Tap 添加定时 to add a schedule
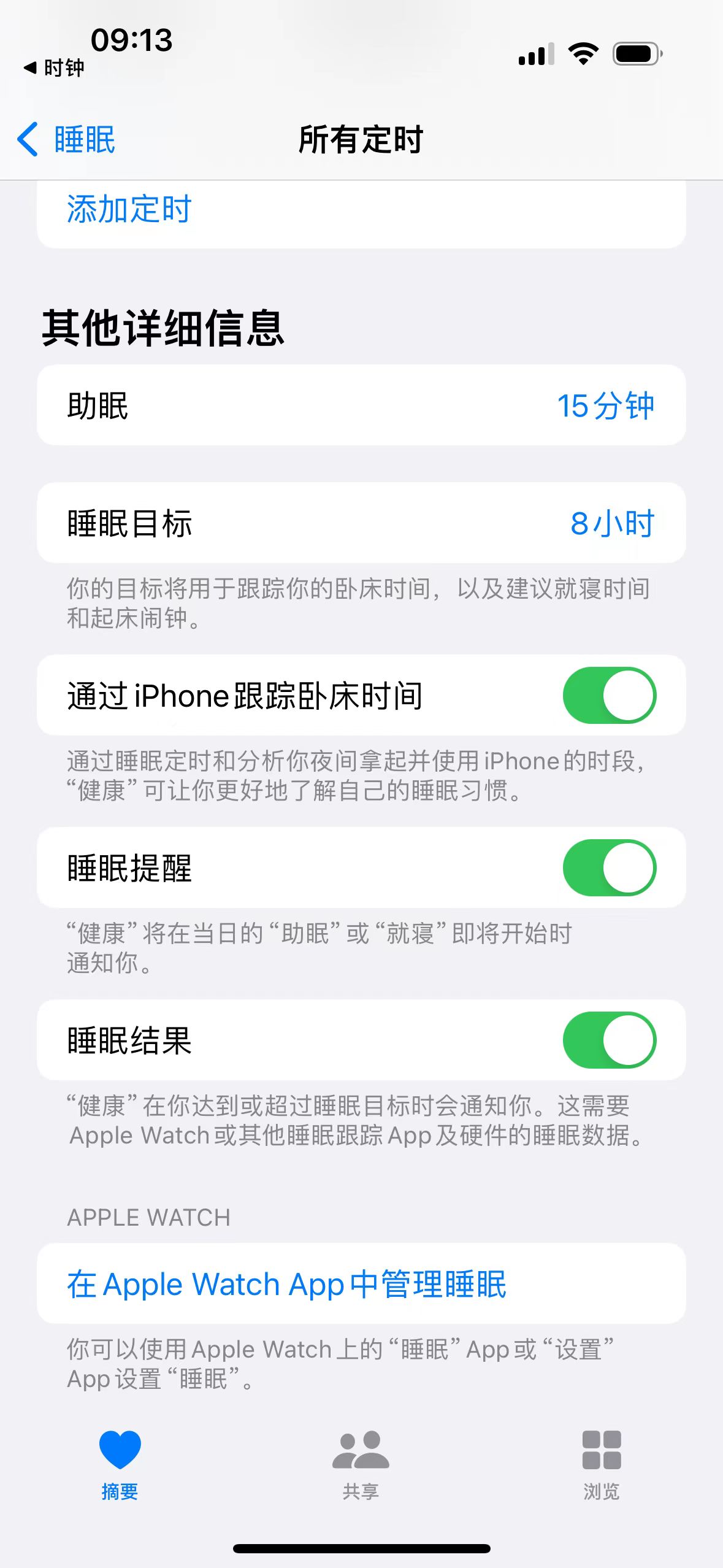This screenshot has width=723, height=1568. 129,209
